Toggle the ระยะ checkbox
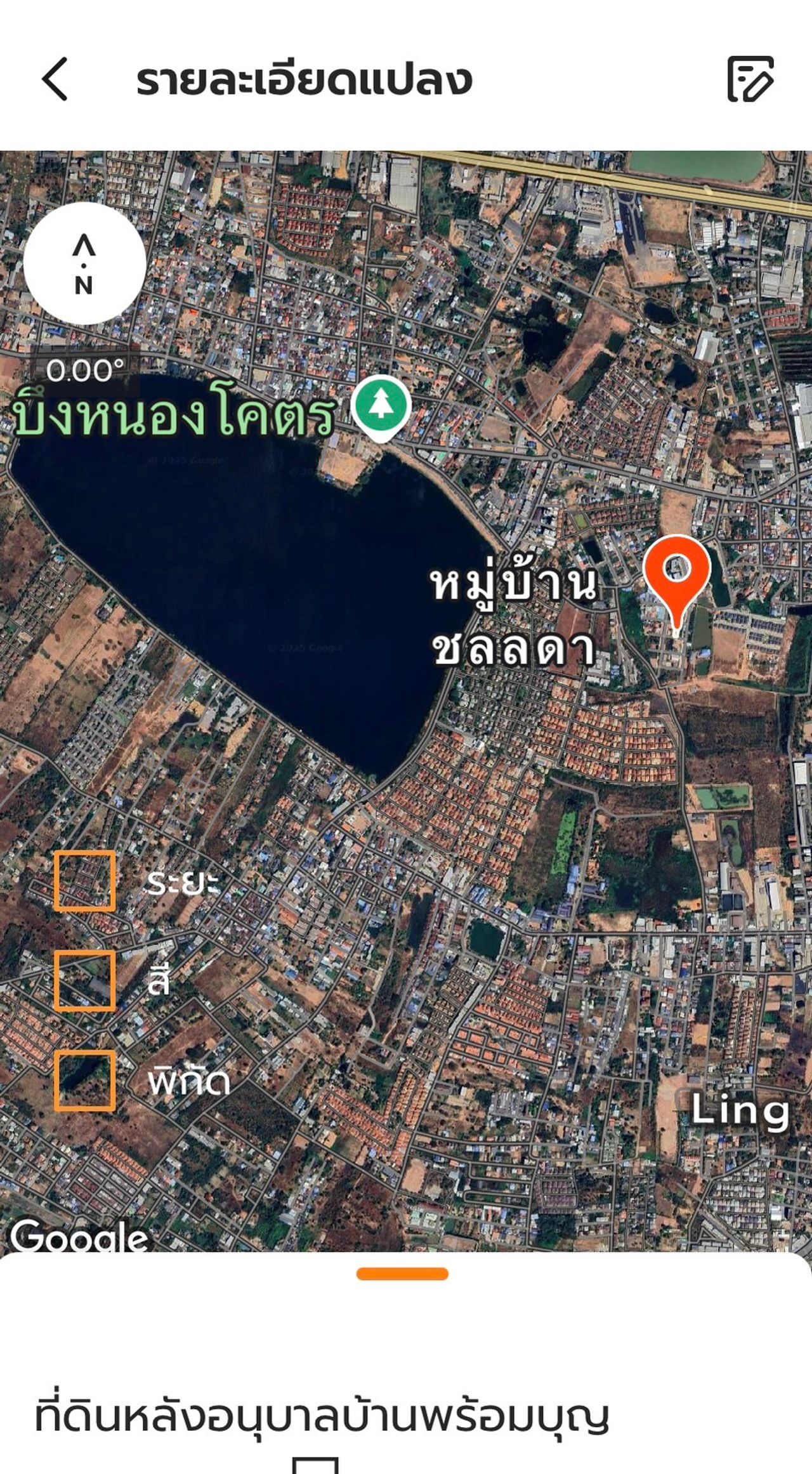 (85, 881)
